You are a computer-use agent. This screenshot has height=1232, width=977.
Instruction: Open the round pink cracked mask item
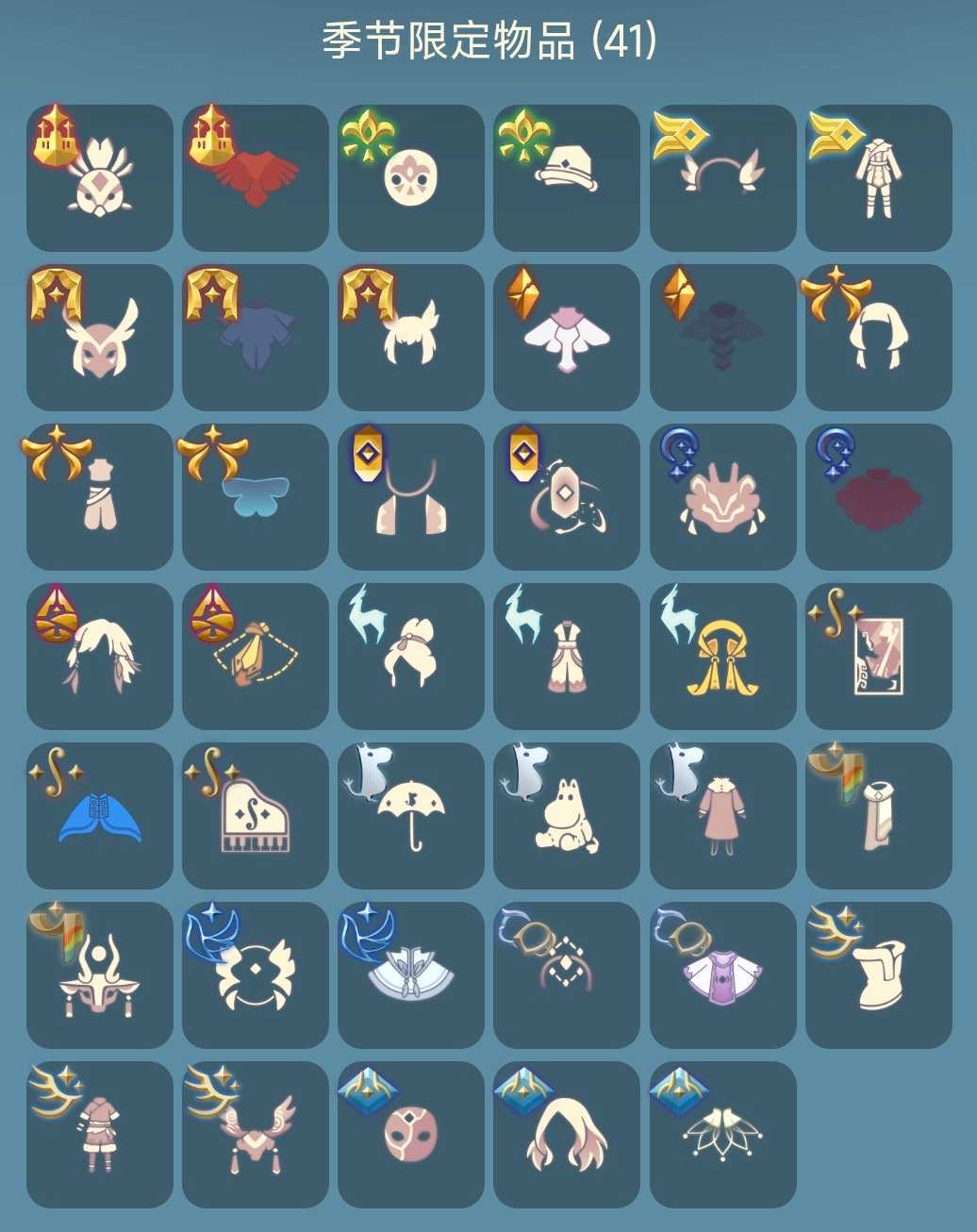[411, 1135]
